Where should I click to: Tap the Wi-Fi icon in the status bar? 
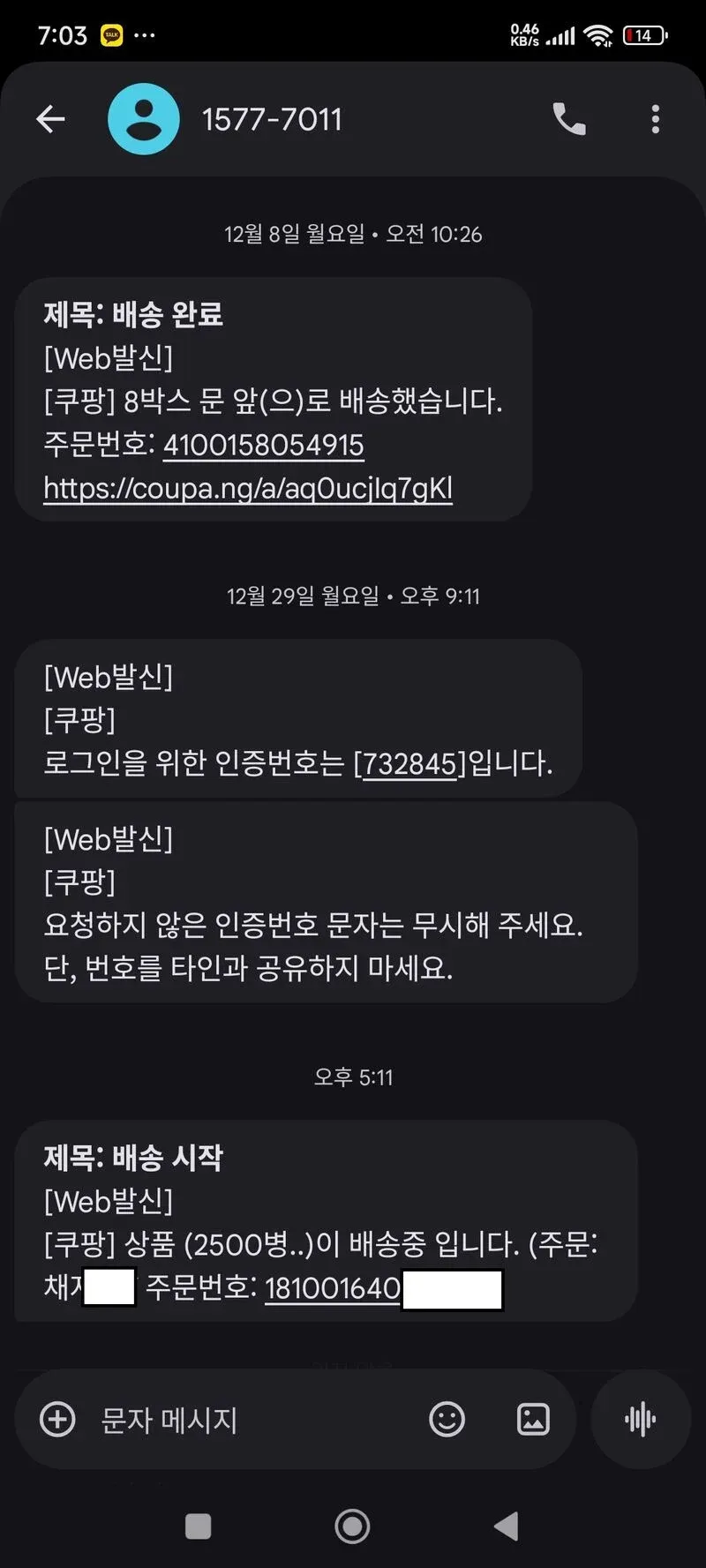(598, 34)
